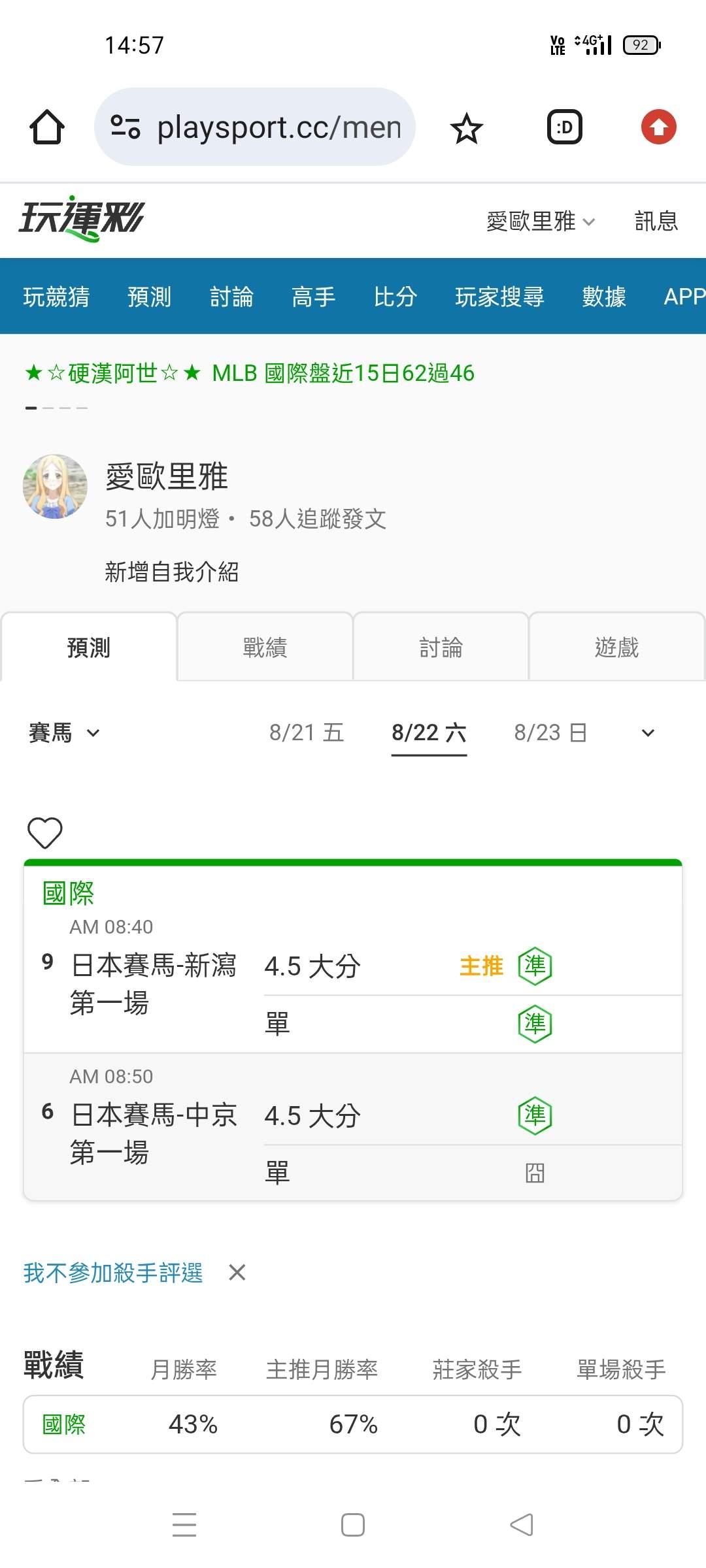
Task: Select the date 8/23 日
Action: (550, 733)
